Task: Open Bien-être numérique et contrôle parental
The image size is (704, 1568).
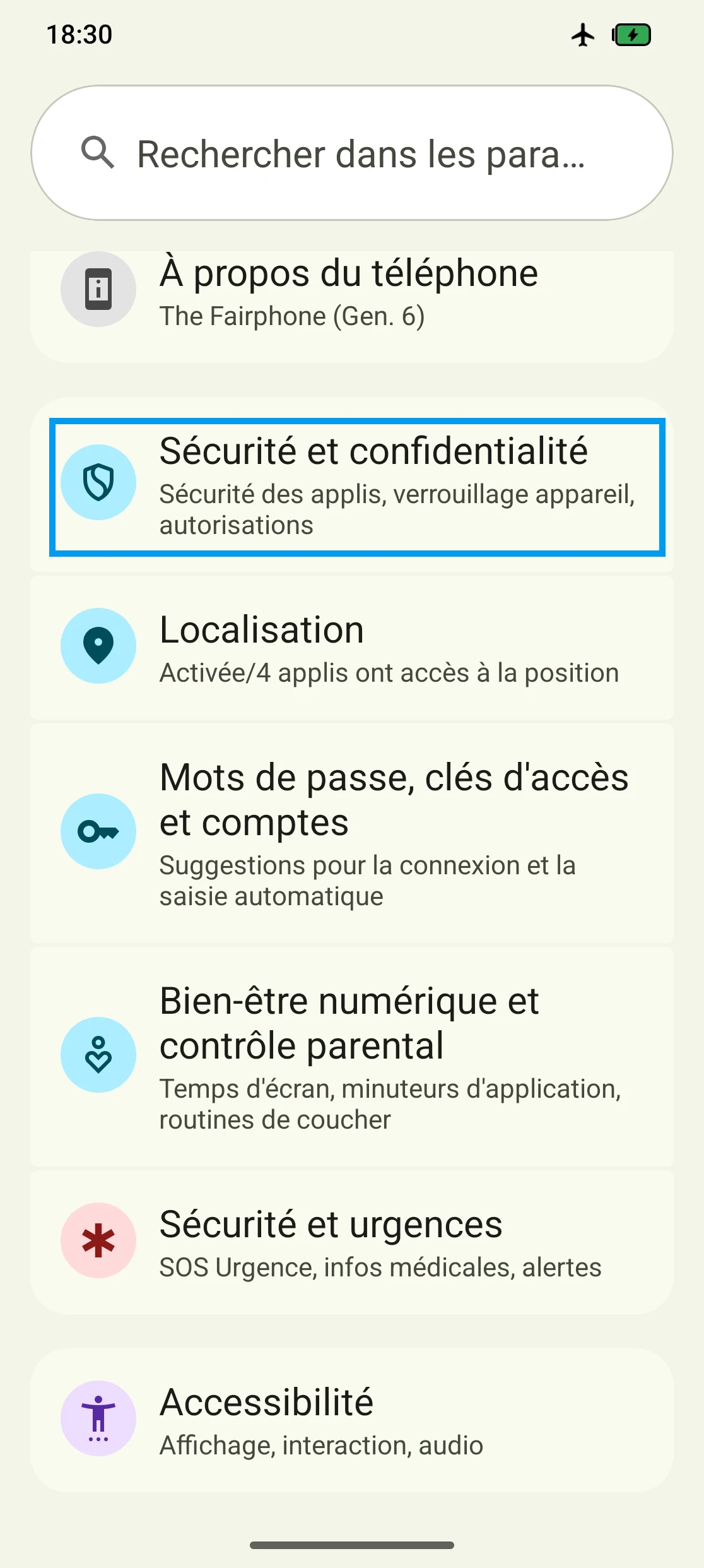Action: pyautogui.click(x=352, y=1057)
